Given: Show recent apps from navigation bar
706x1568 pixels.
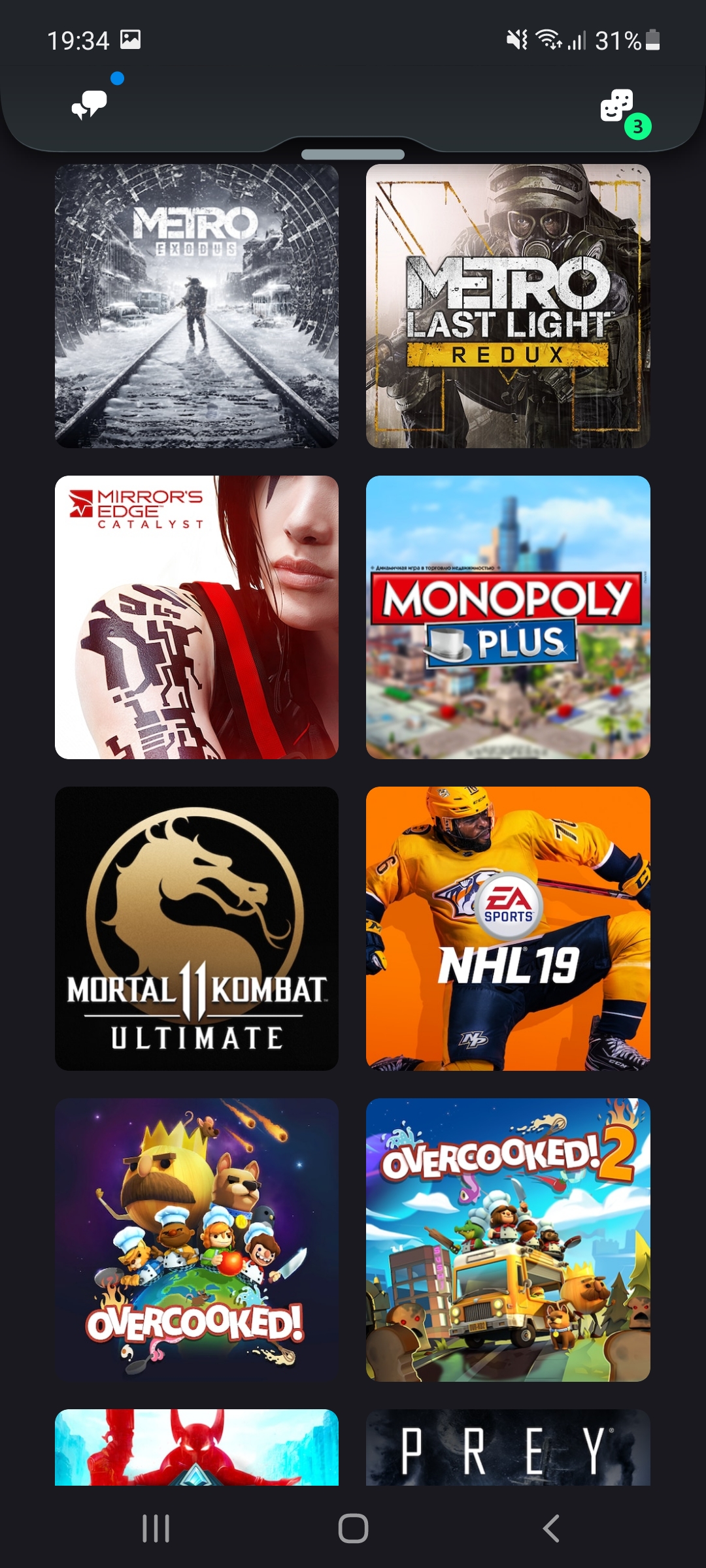Looking at the screenshot, I should pyautogui.click(x=156, y=1528).
